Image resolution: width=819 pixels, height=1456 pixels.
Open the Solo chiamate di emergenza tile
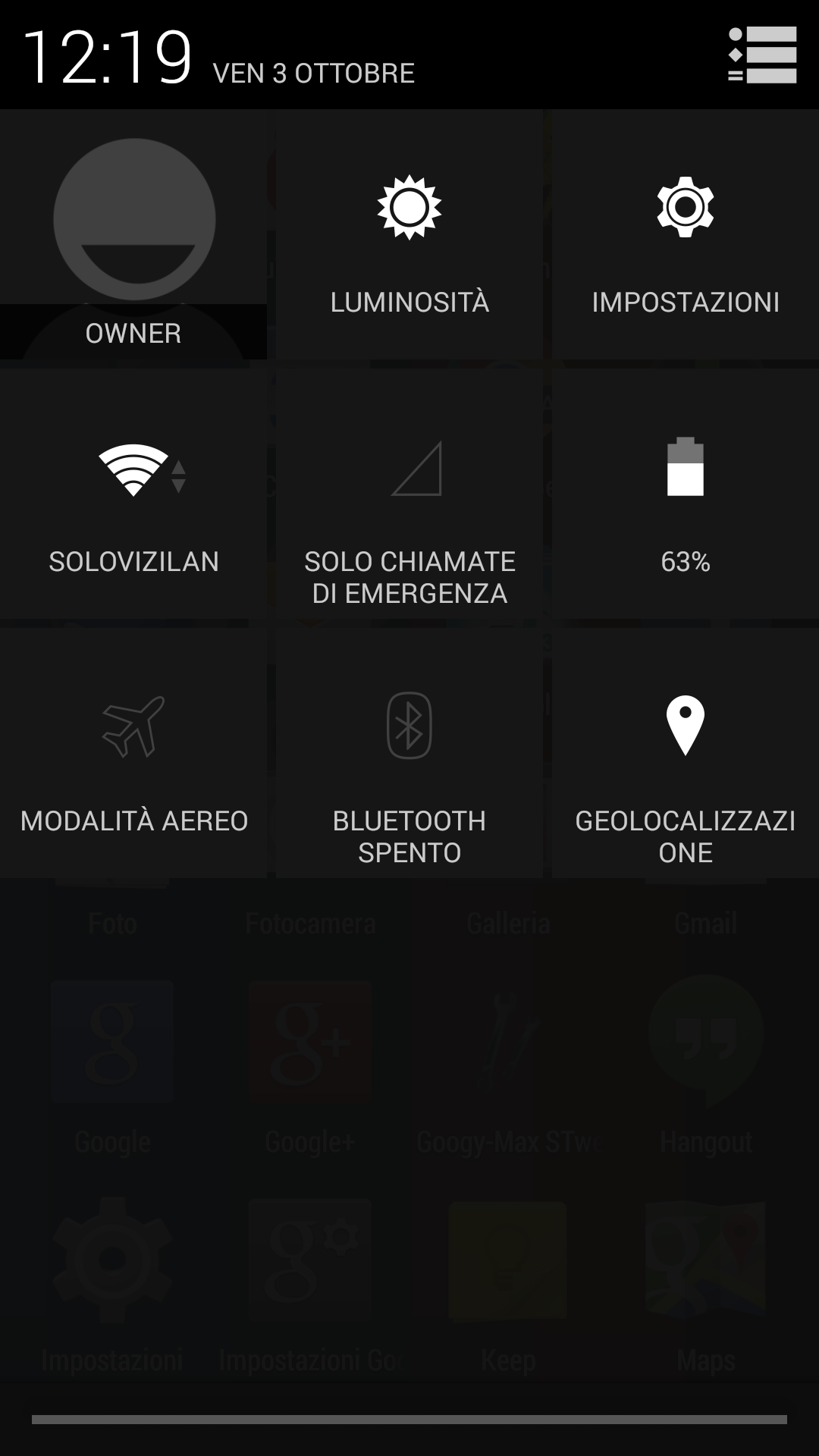[x=409, y=494]
